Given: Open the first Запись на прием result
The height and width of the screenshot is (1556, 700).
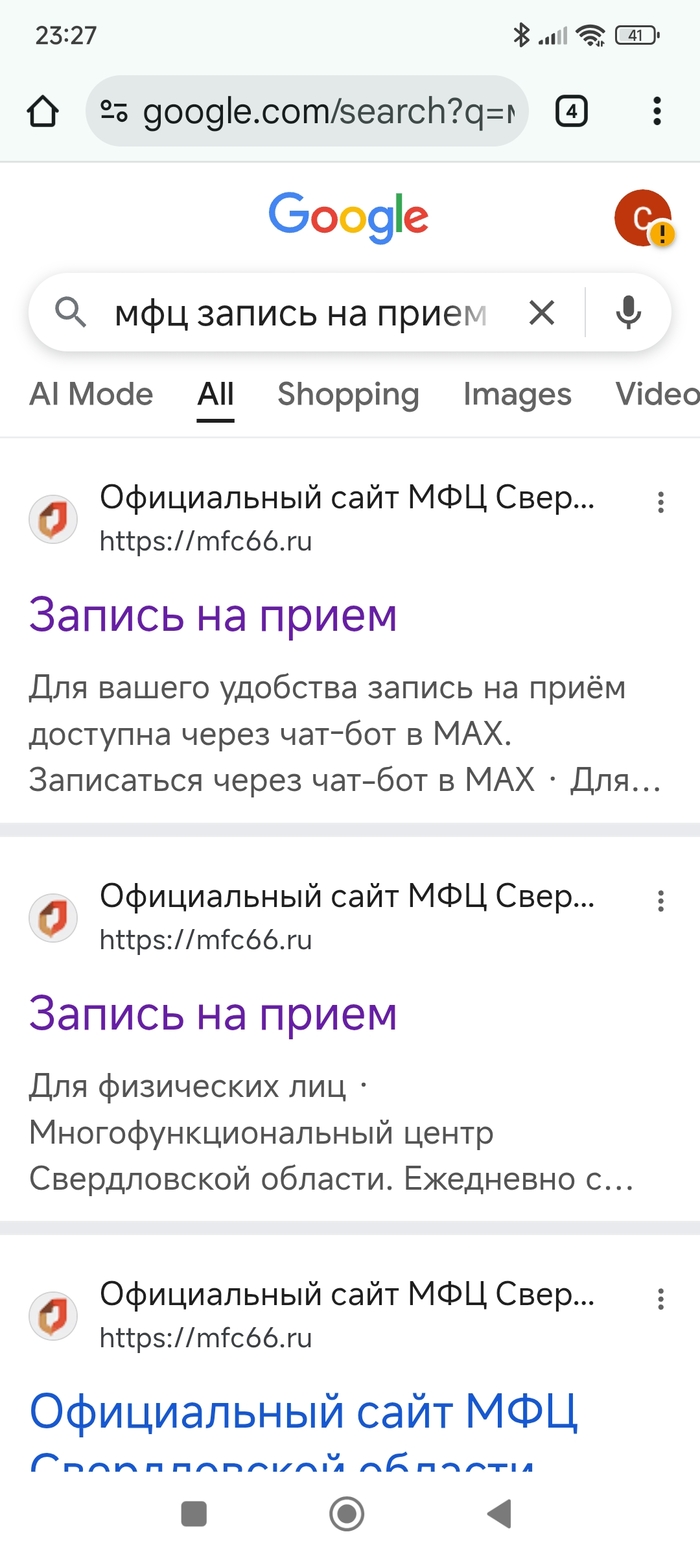Looking at the screenshot, I should coord(213,616).
